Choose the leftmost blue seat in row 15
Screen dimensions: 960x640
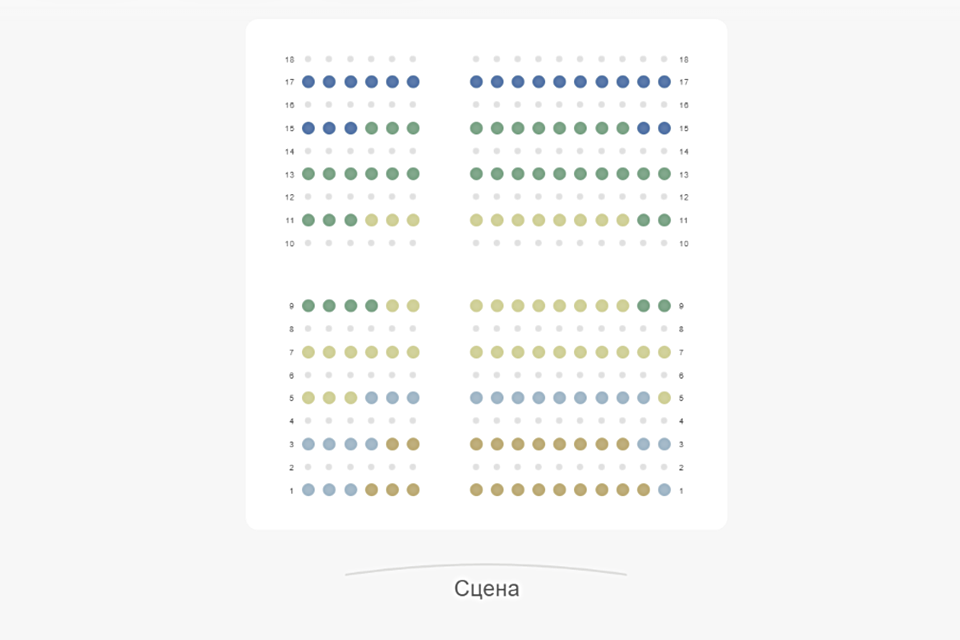click(308, 128)
